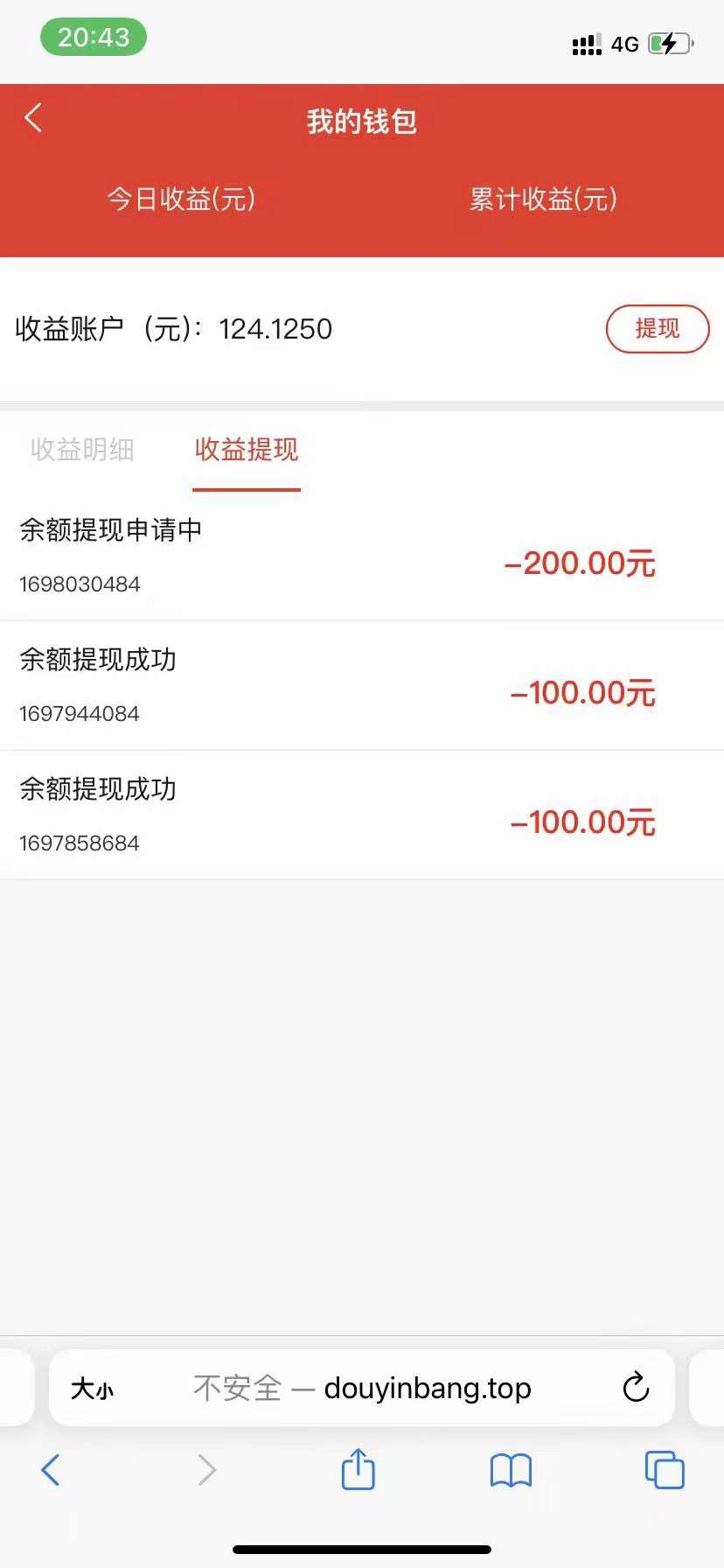Share this page from Safari toolbar

click(x=358, y=1468)
